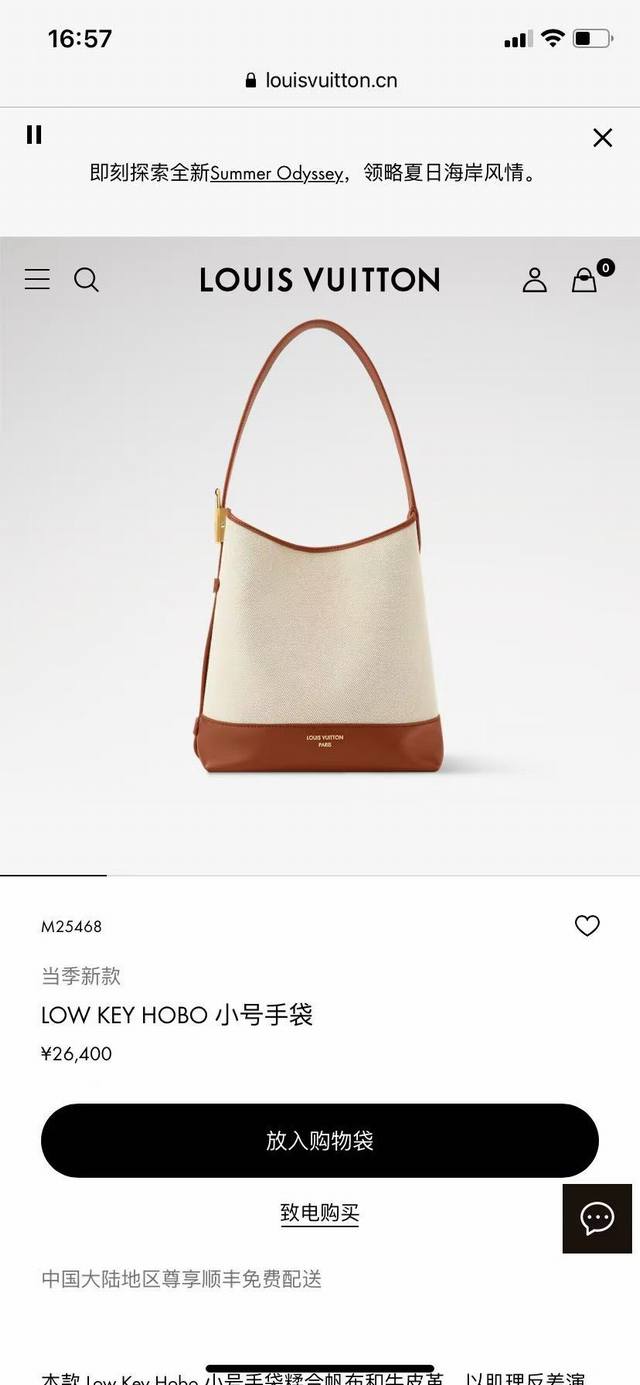
Task: View the shopping bag
Action: [585, 280]
